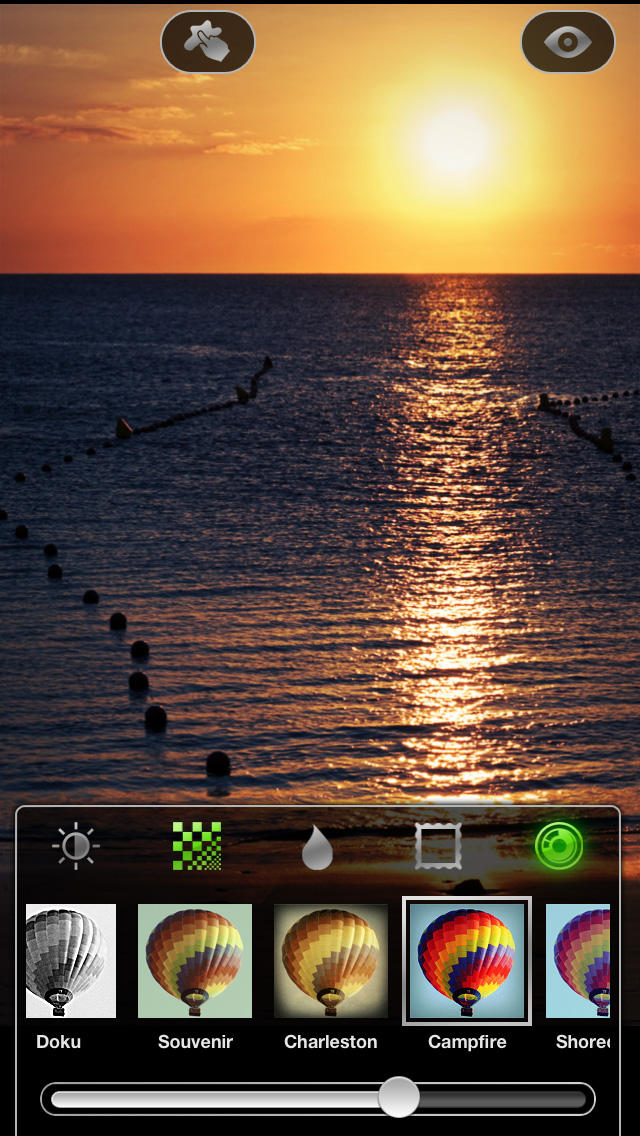Select the Campfire filter

click(x=467, y=961)
